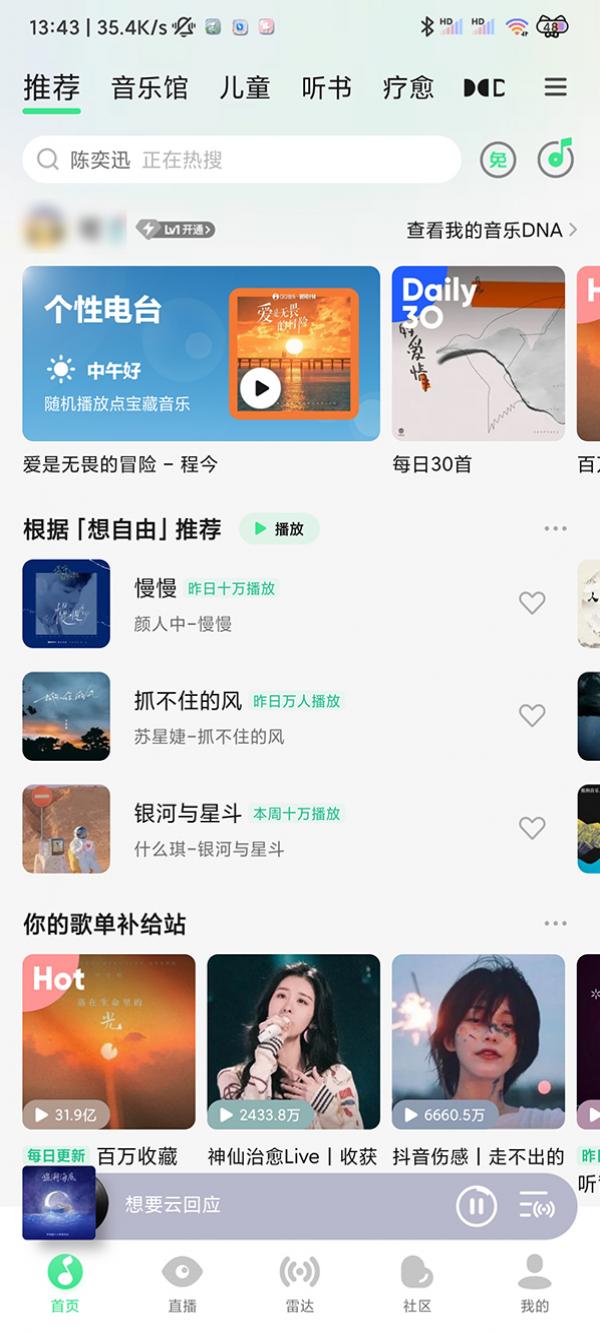Switch to the 儿童 tab
The height and width of the screenshot is (1333, 600).
pos(244,88)
